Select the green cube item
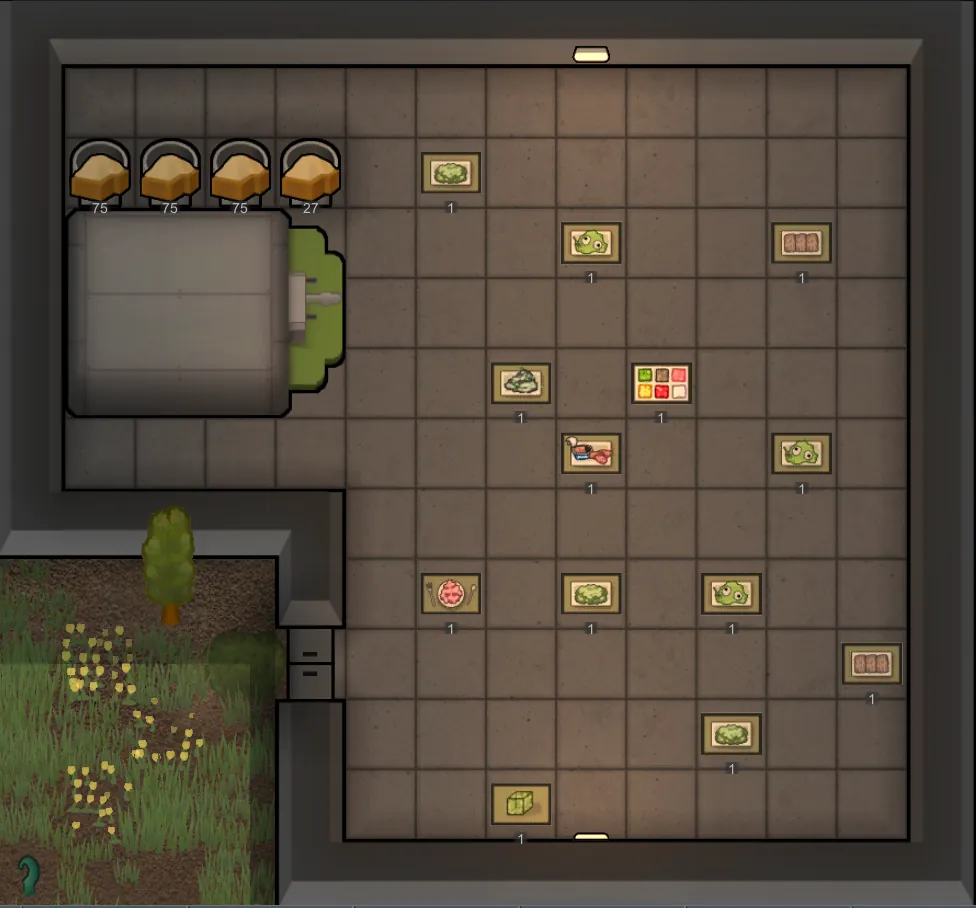Image resolution: width=976 pixels, height=908 pixels. click(521, 803)
